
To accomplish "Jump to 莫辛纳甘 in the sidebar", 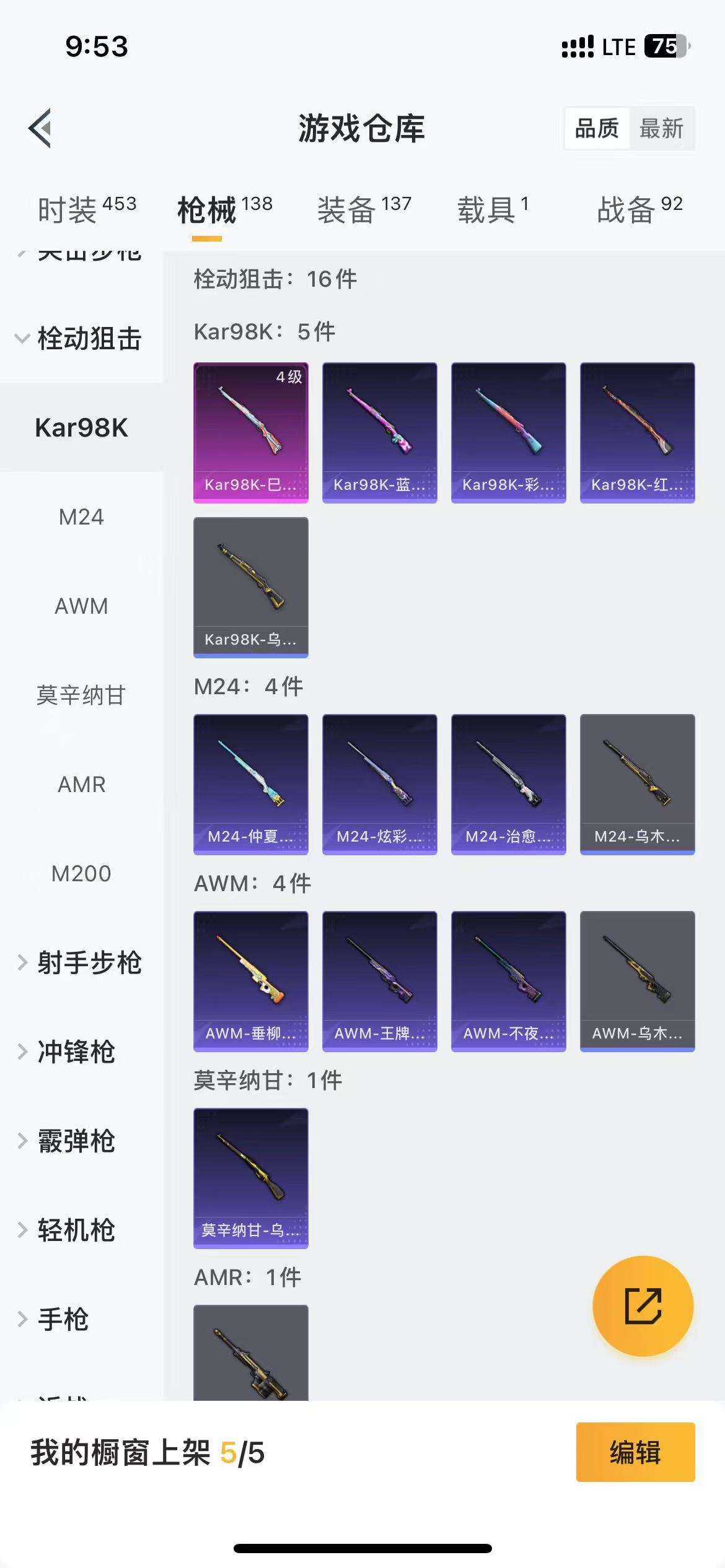I will coord(81,695).
